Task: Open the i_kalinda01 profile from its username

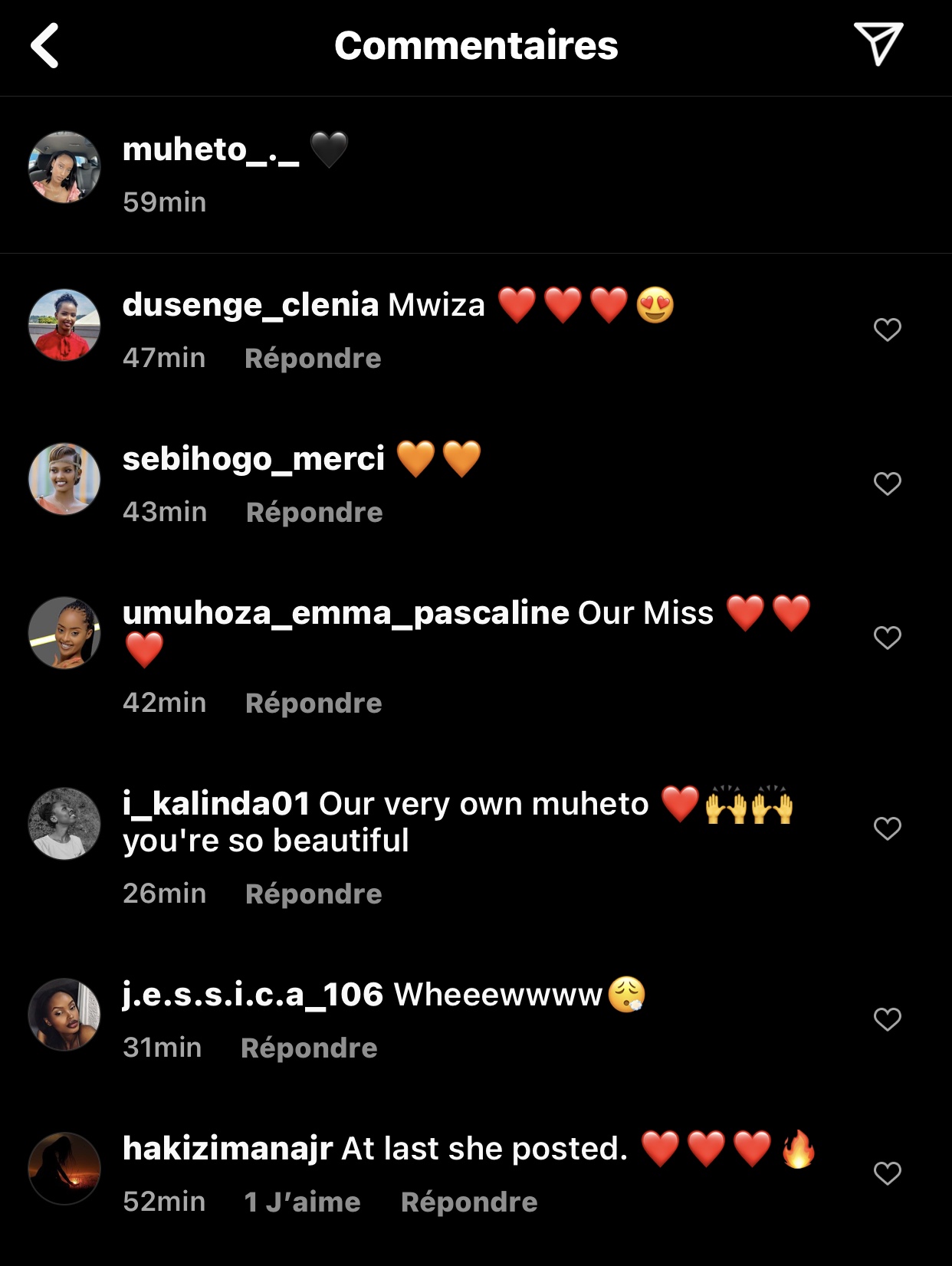Action: click(215, 804)
